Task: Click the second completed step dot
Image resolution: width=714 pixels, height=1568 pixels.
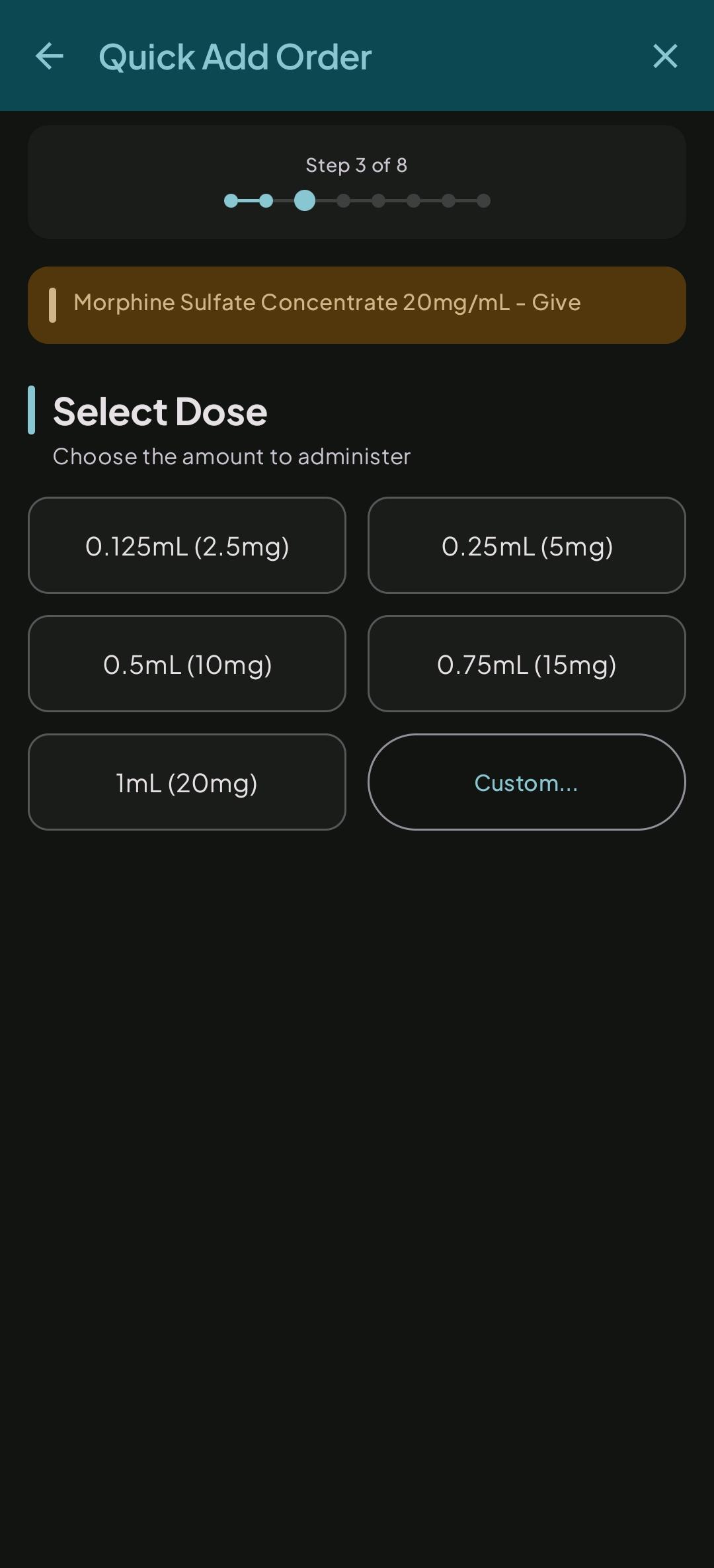Action: pos(266,201)
